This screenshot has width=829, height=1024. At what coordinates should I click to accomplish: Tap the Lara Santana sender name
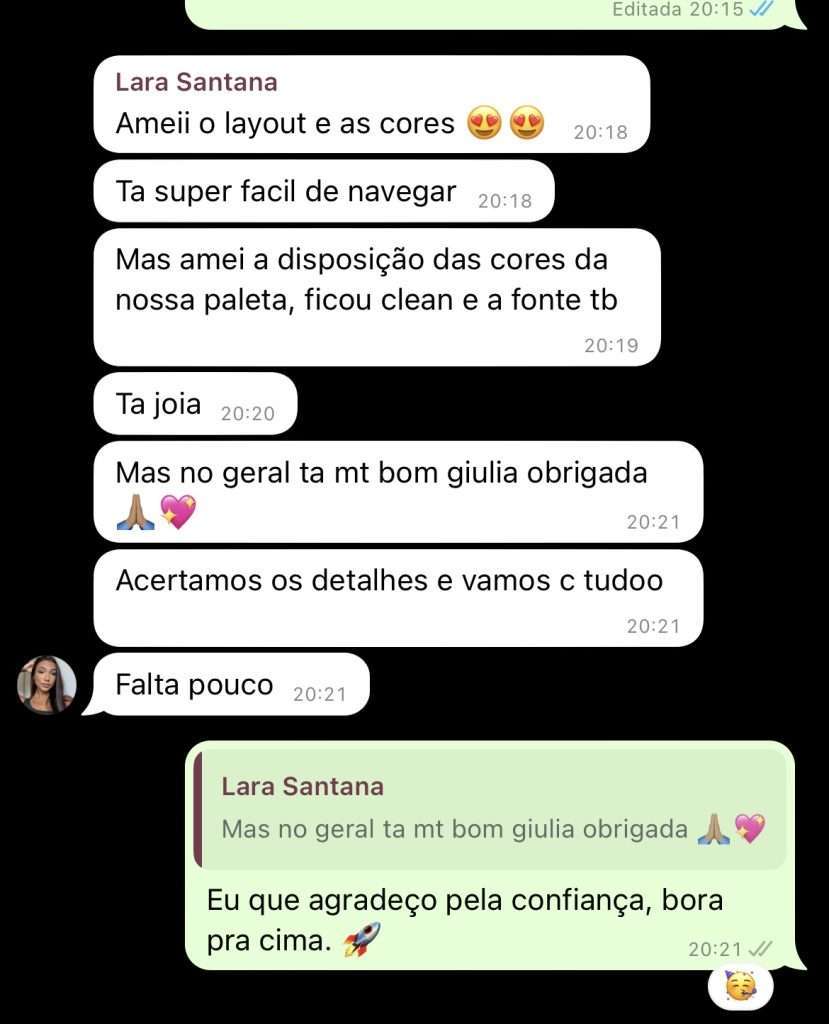point(196,82)
